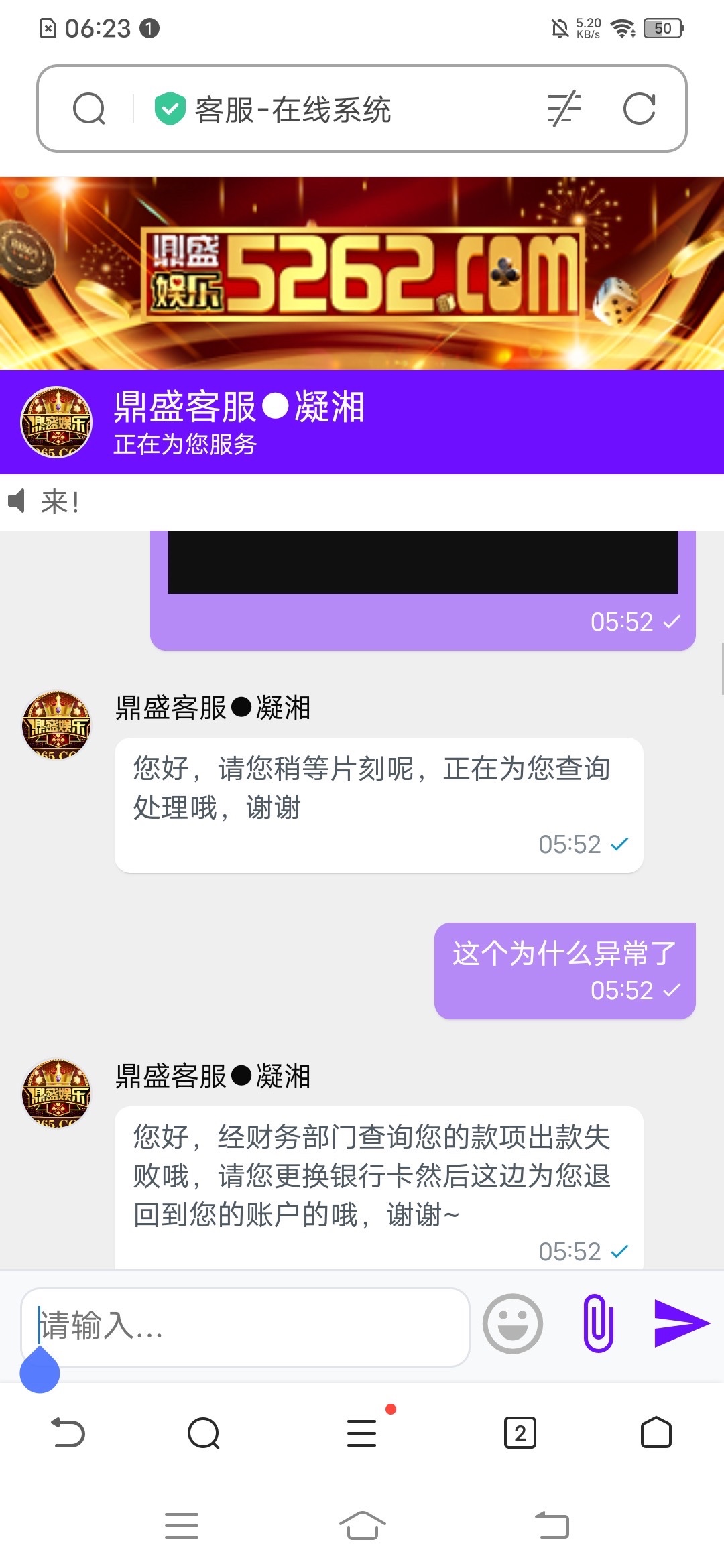Send the message with the arrow icon
The height and width of the screenshot is (1568, 724).
(x=681, y=1323)
